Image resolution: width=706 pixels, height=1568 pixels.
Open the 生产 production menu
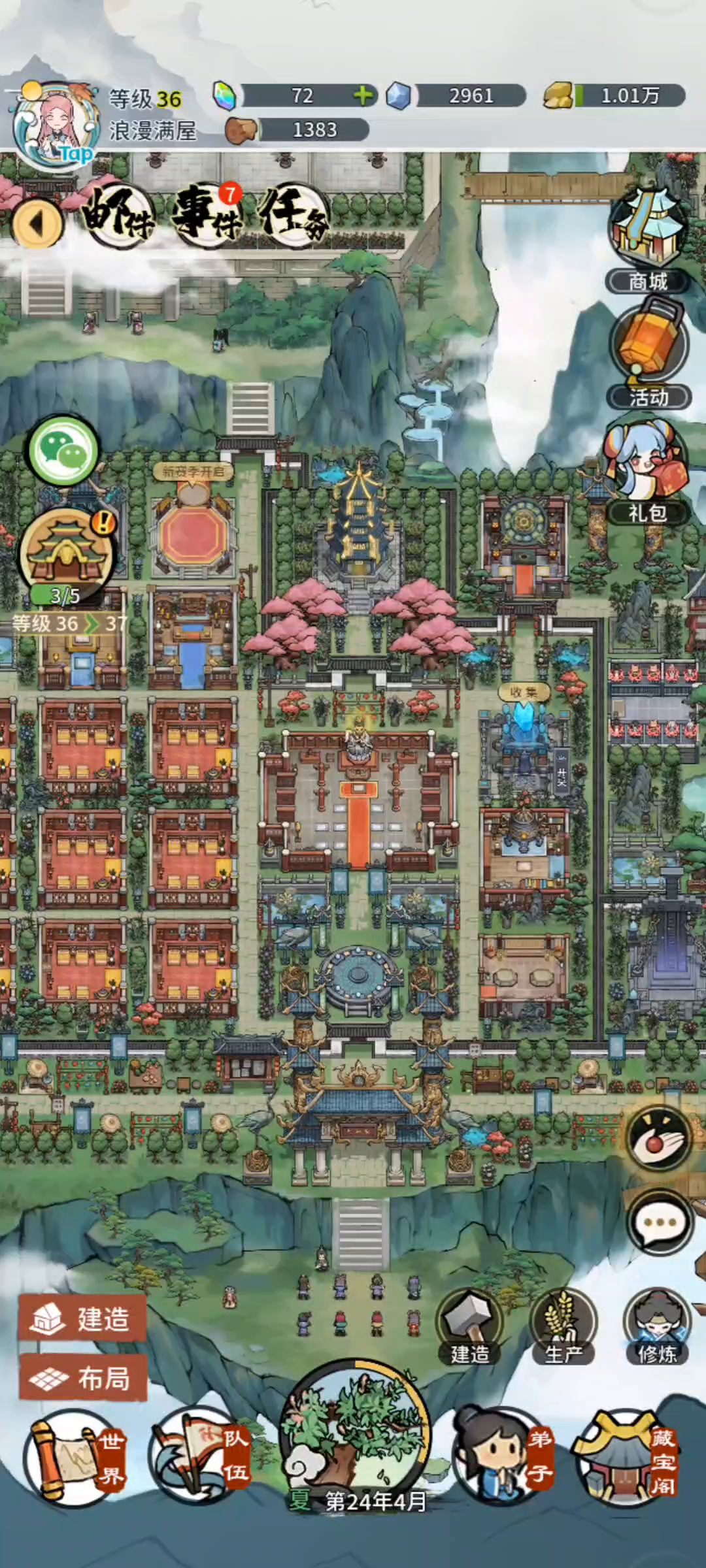click(563, 1326)
